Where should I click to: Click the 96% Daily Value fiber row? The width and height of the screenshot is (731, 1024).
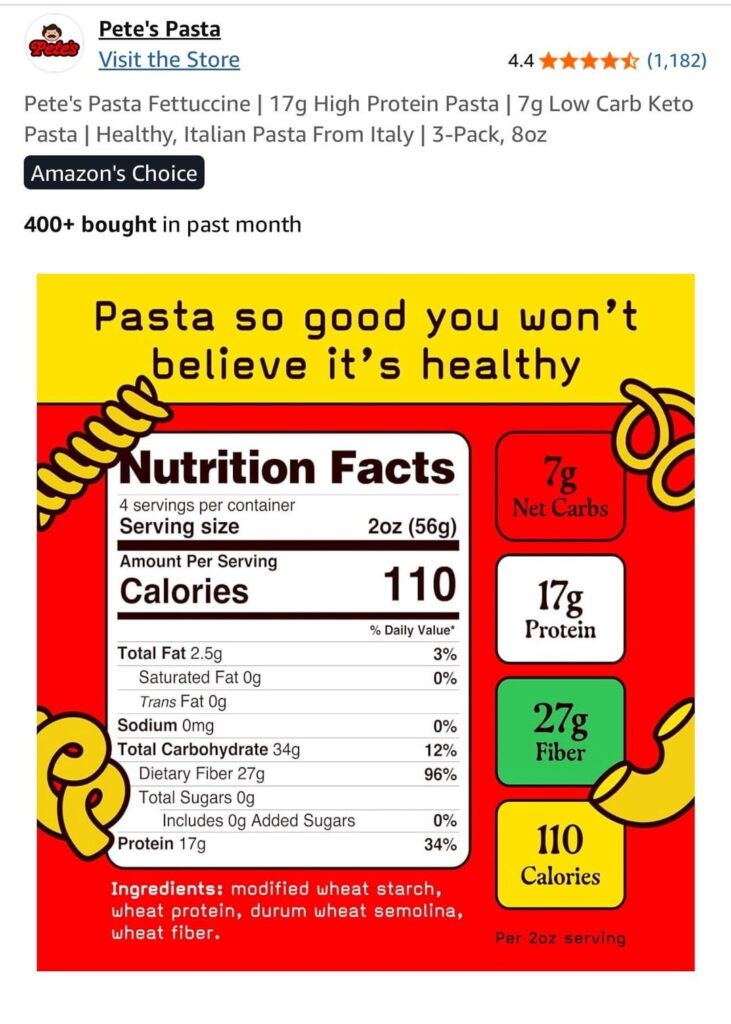(445, 773)
